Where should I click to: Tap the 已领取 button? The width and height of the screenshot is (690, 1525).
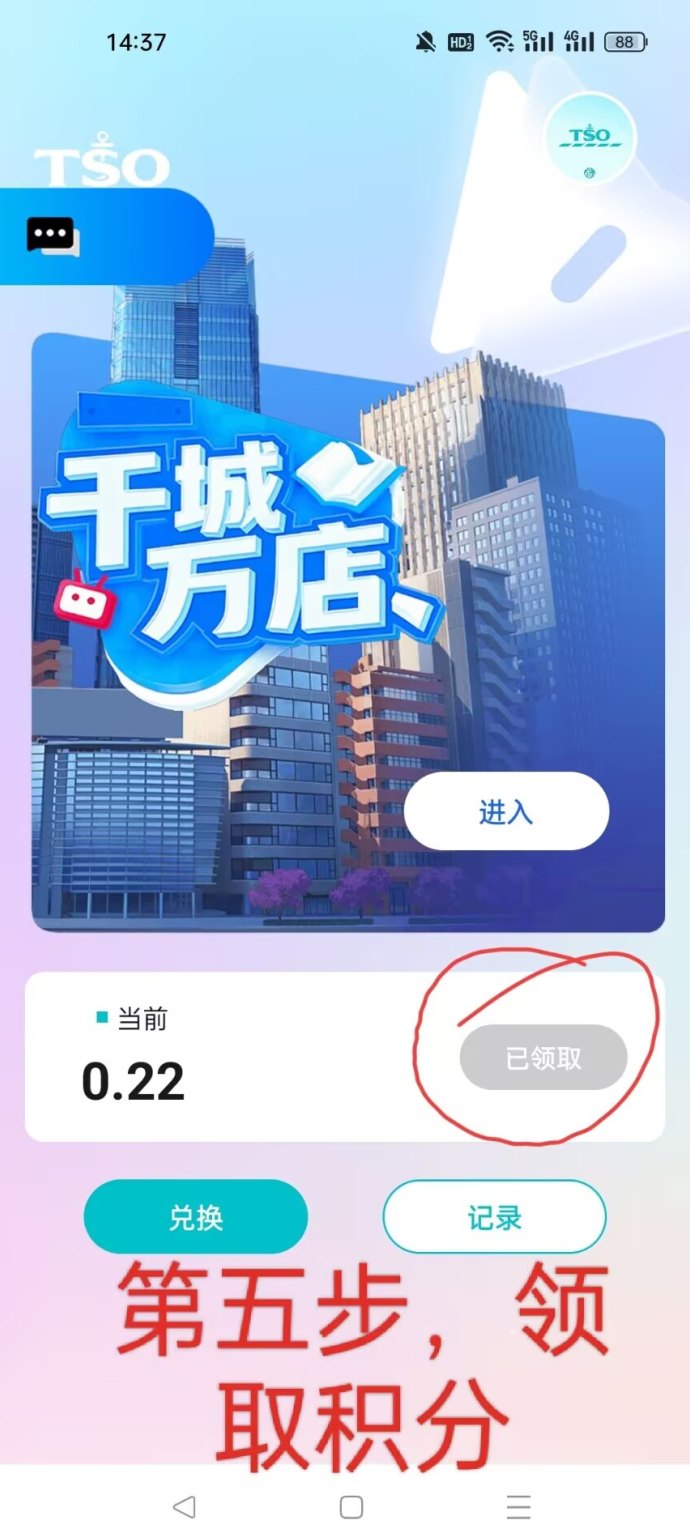point(543,1058)
